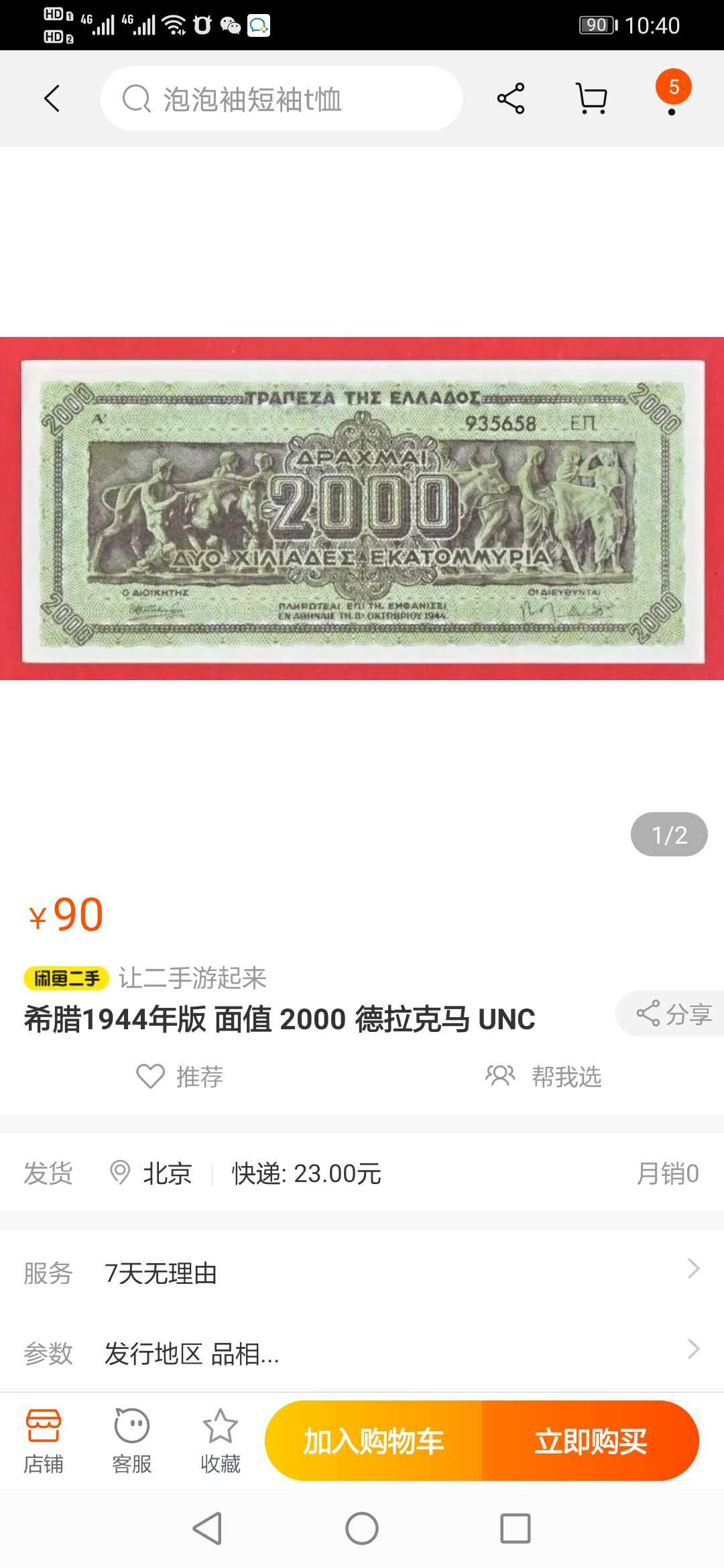Expand the 服务 row showing 7天无理由
This screenshot has height=1568, width=724.
(x=362, y=1274)
